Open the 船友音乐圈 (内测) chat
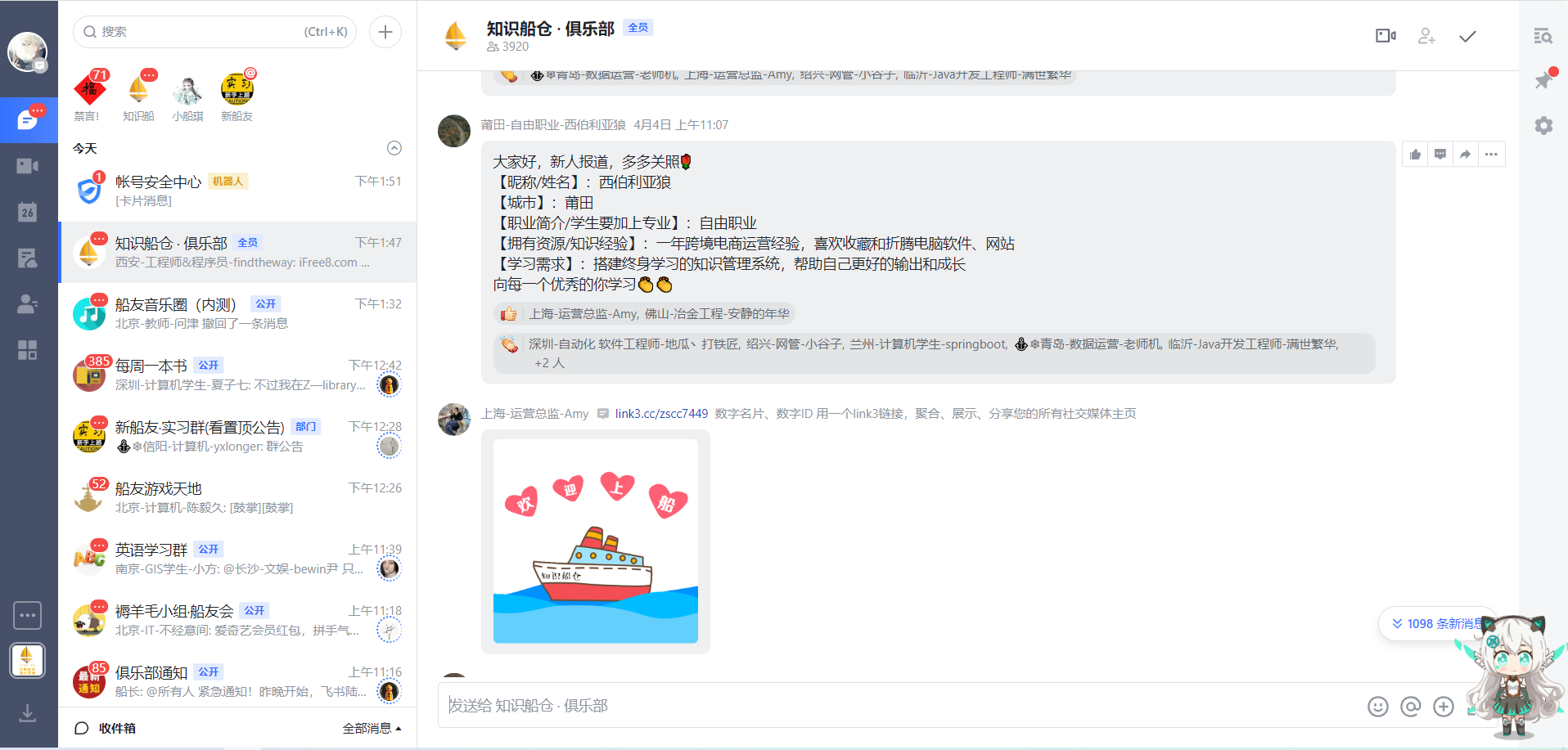The width and height of the screenshot is (1568, 750). pos(237,313)
